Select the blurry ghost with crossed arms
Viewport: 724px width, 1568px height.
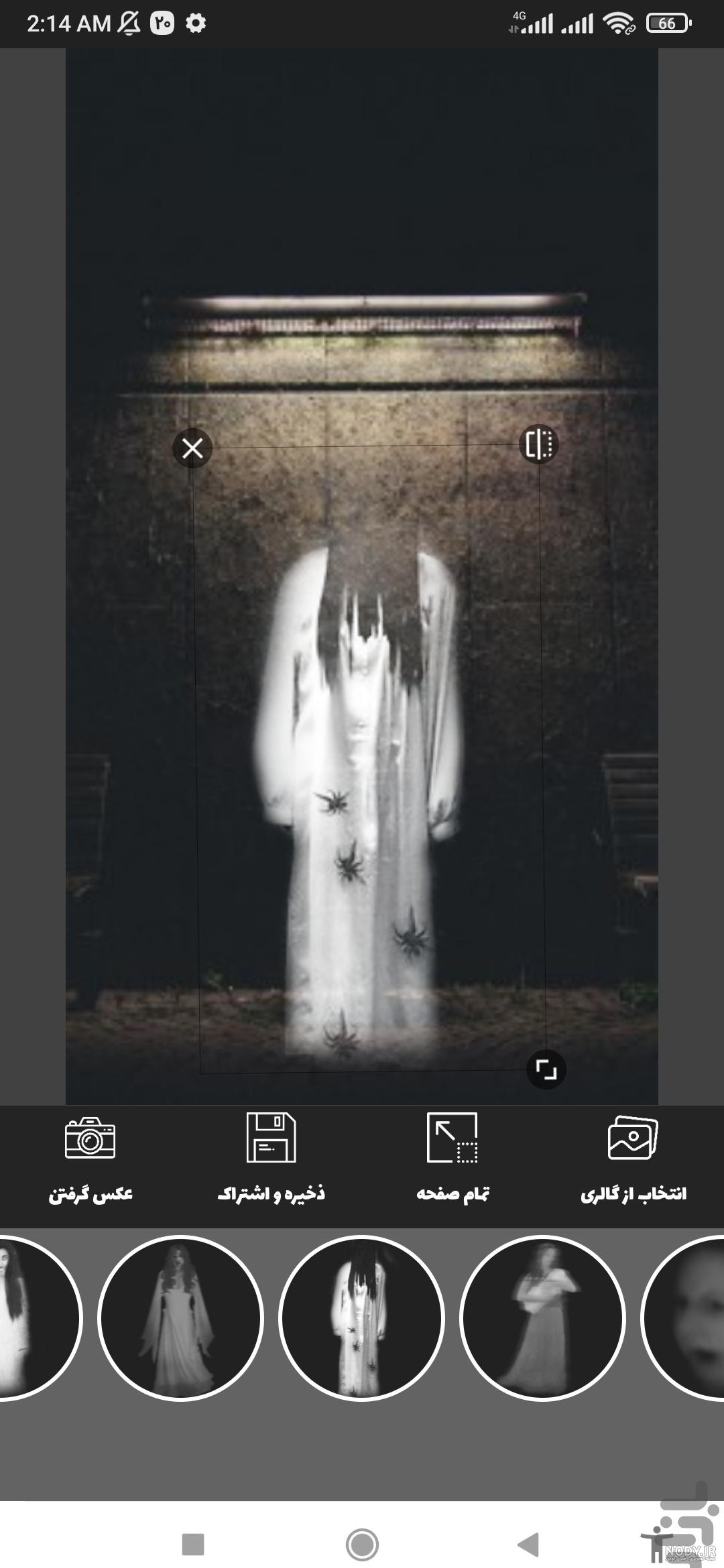[x=542, y=1318]
